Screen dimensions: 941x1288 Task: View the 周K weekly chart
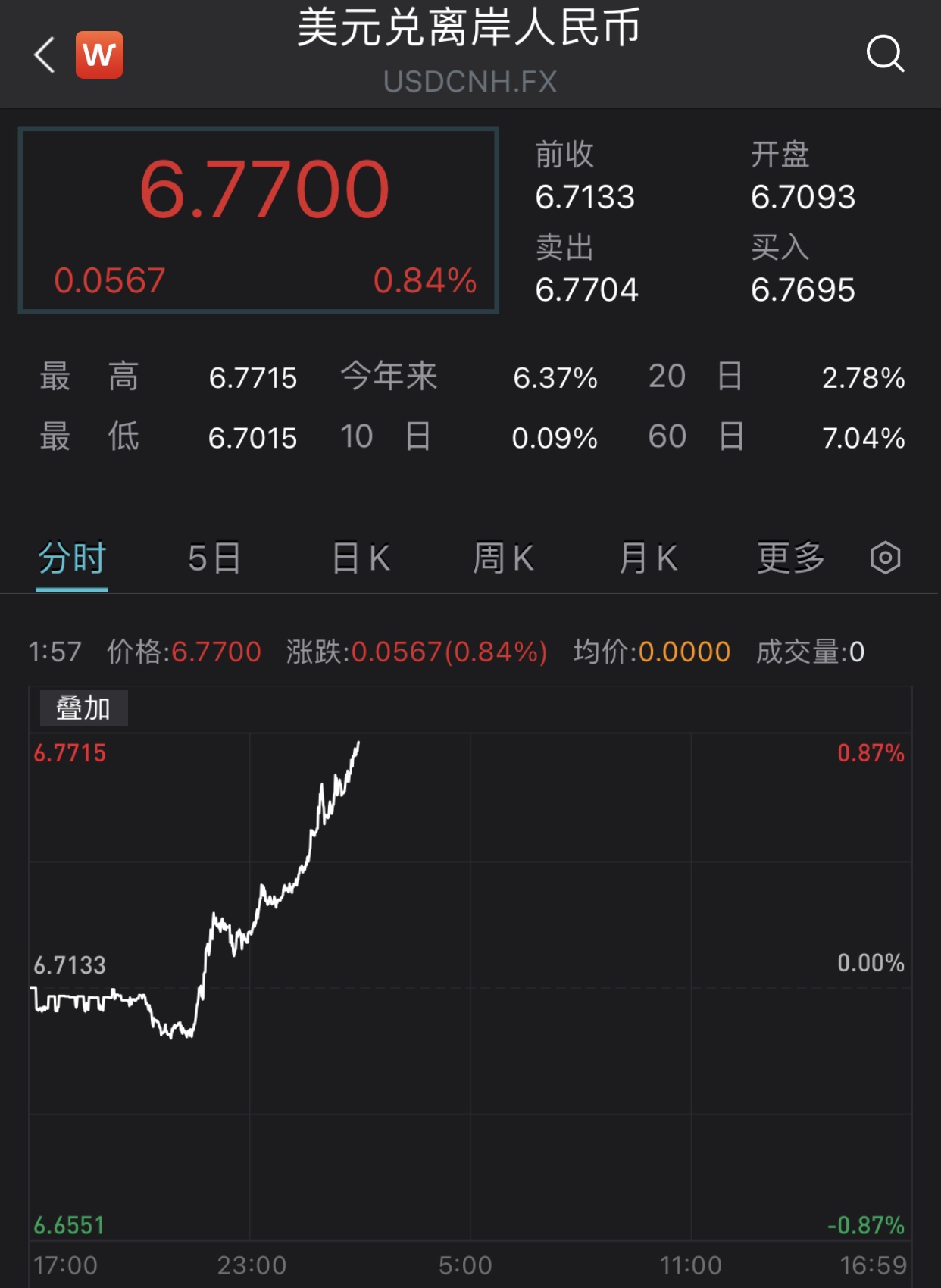(x=504, y=559)
